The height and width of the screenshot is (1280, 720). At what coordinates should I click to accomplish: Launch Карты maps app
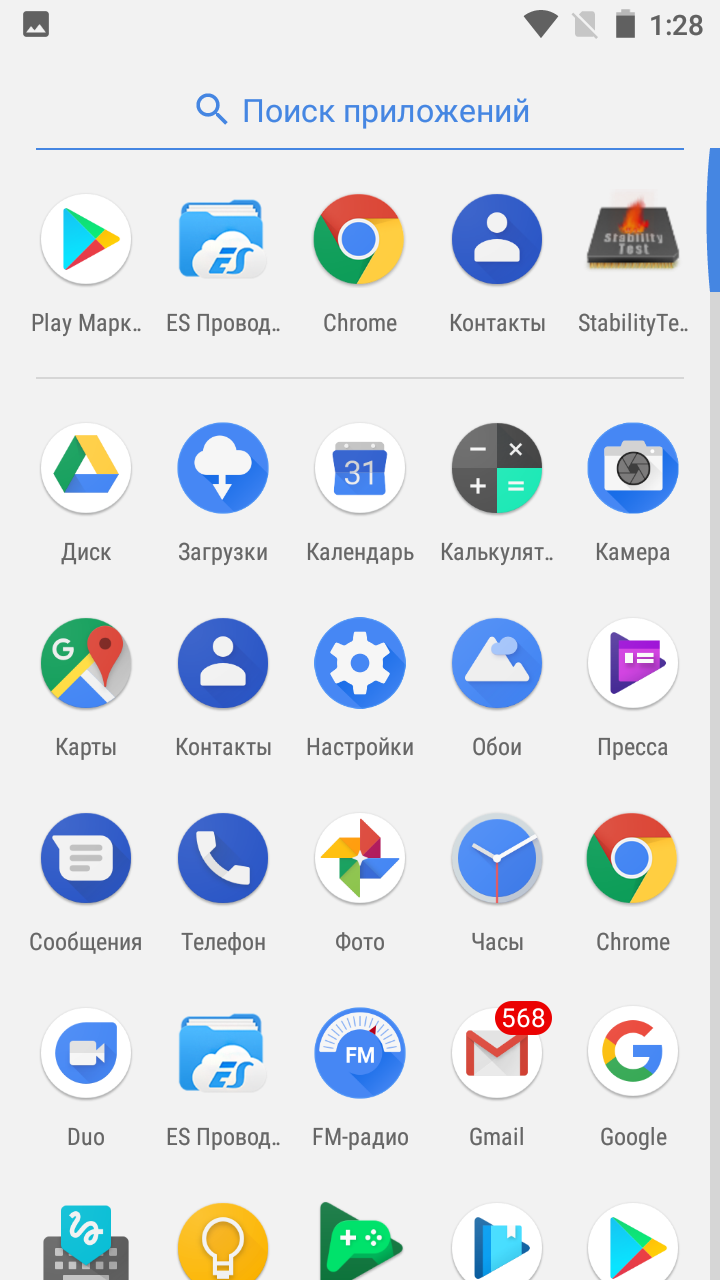pyautogui.click(x=86, y=663)
